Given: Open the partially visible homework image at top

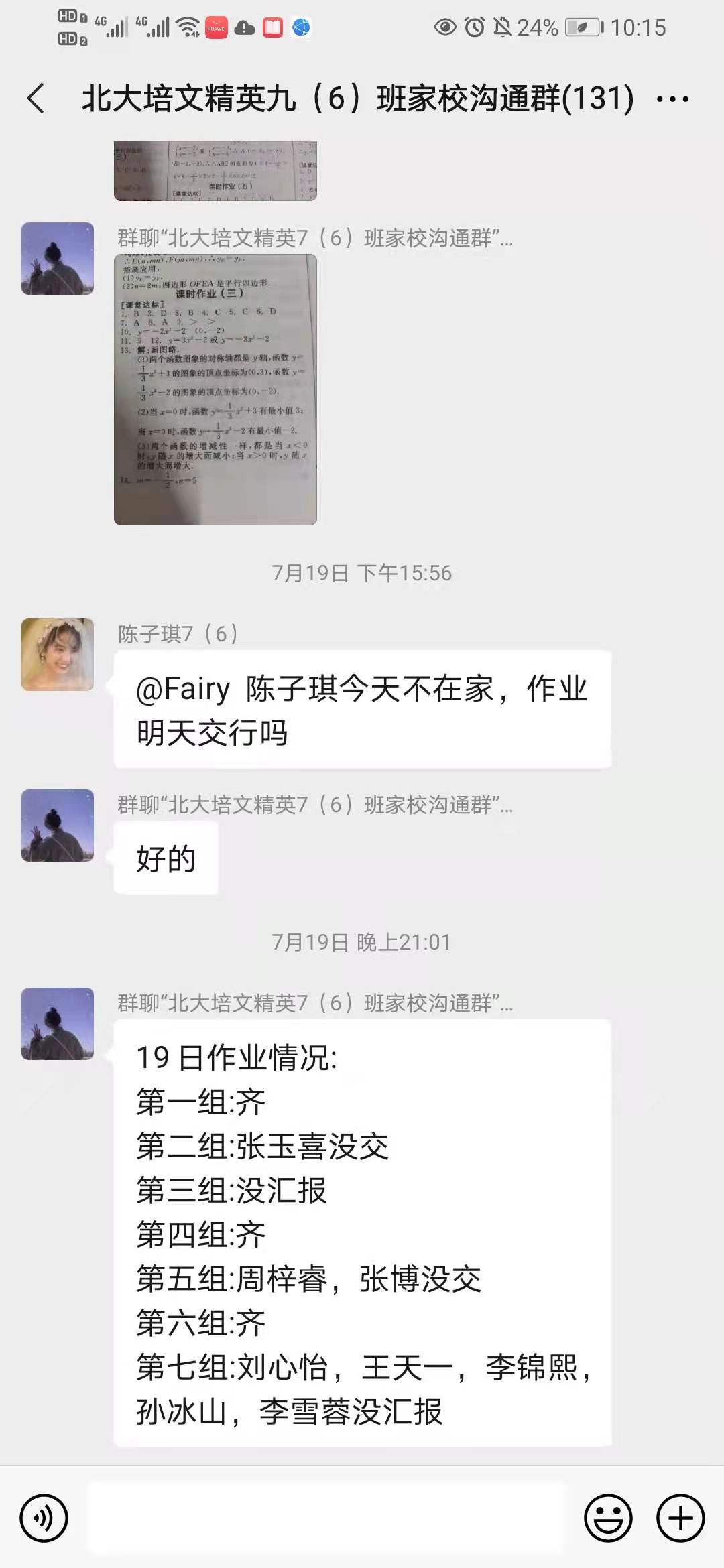Looking at the screenshot, I should pos(215,171).
